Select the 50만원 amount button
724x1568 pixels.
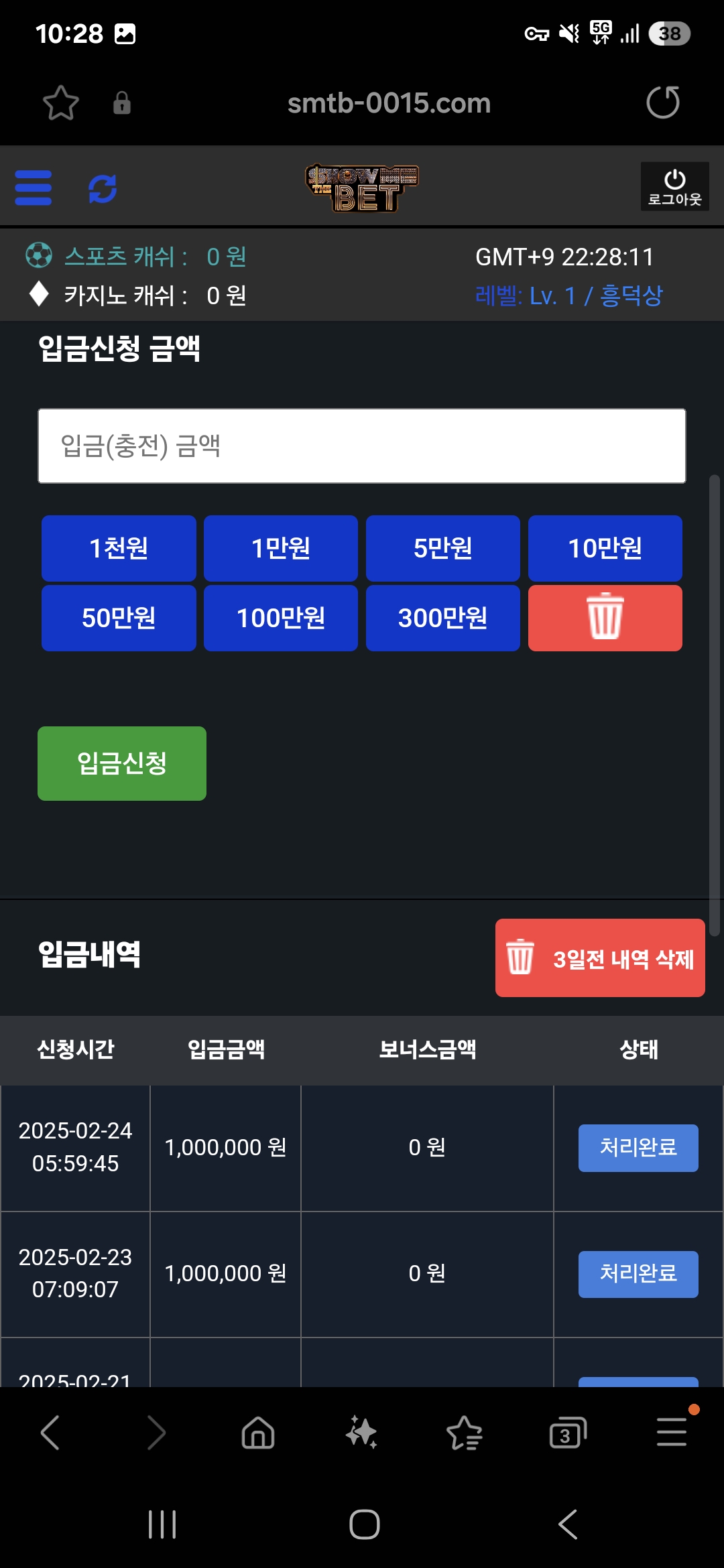coord(119,618)
